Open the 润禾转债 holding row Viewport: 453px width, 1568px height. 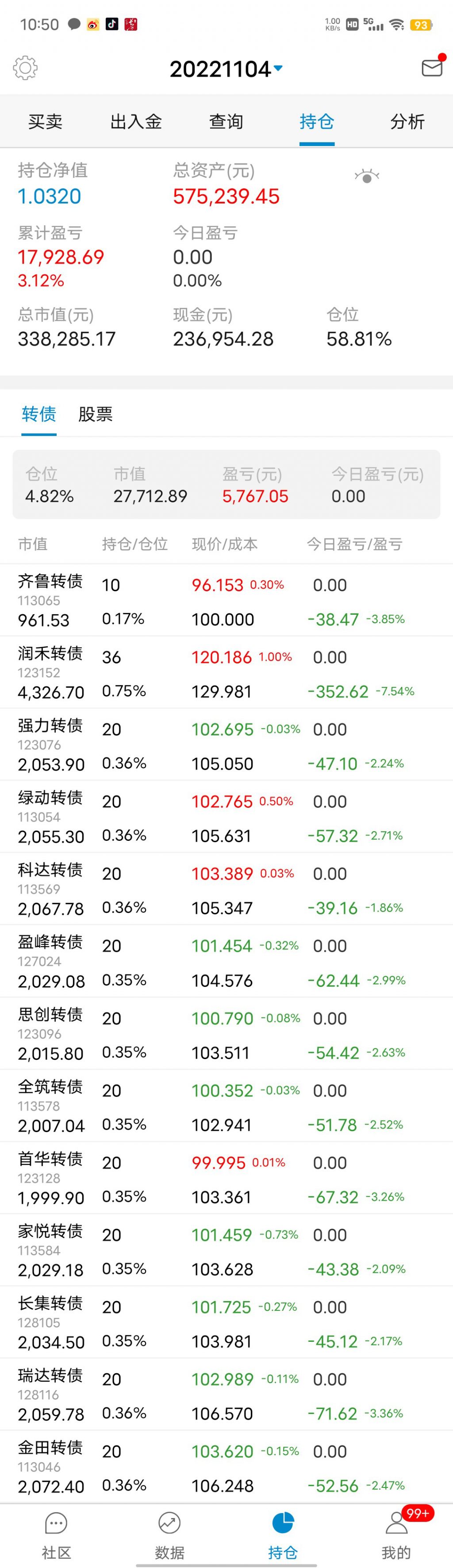click(226, 673)
